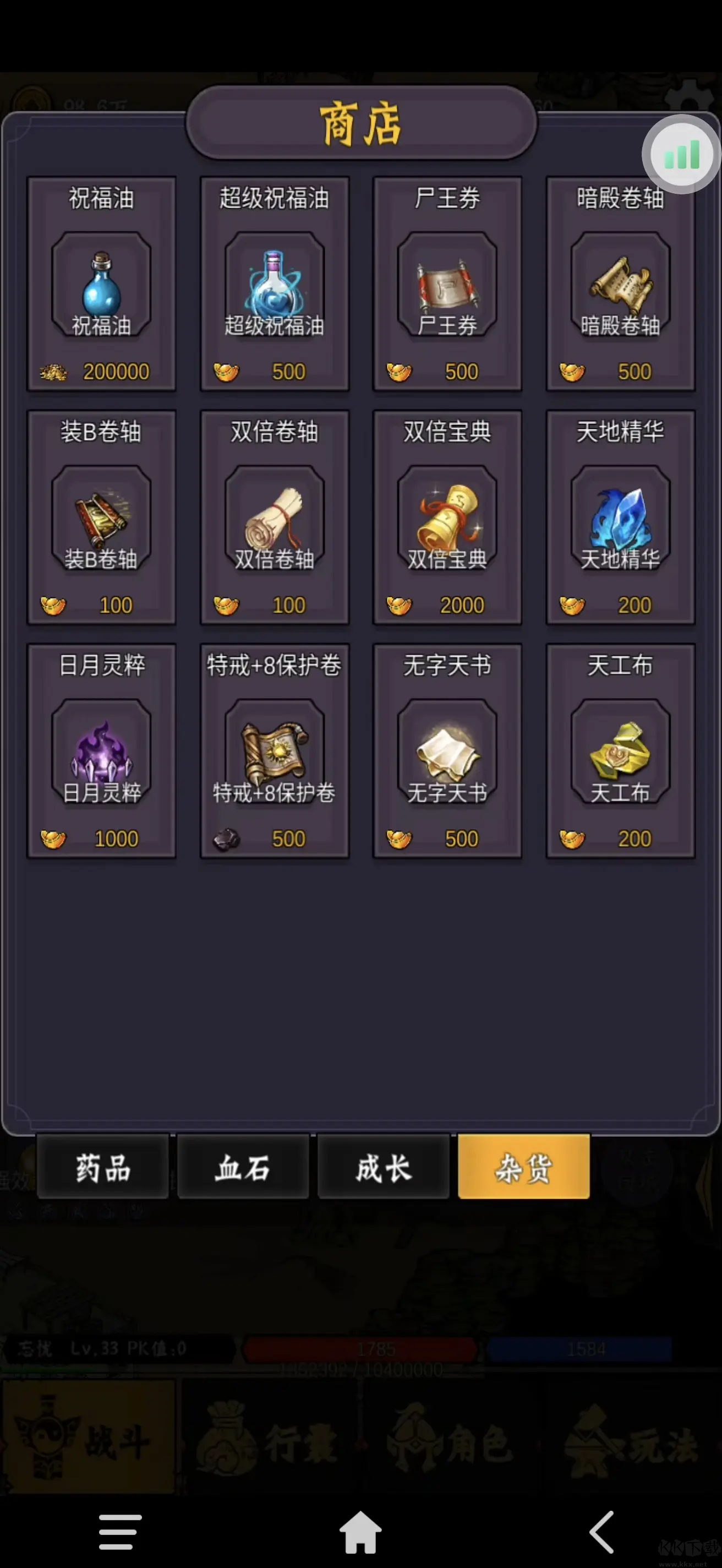The image size is (722, 1568).
Task: Tap the 天工布 shop item
Action: coord(620,751)
